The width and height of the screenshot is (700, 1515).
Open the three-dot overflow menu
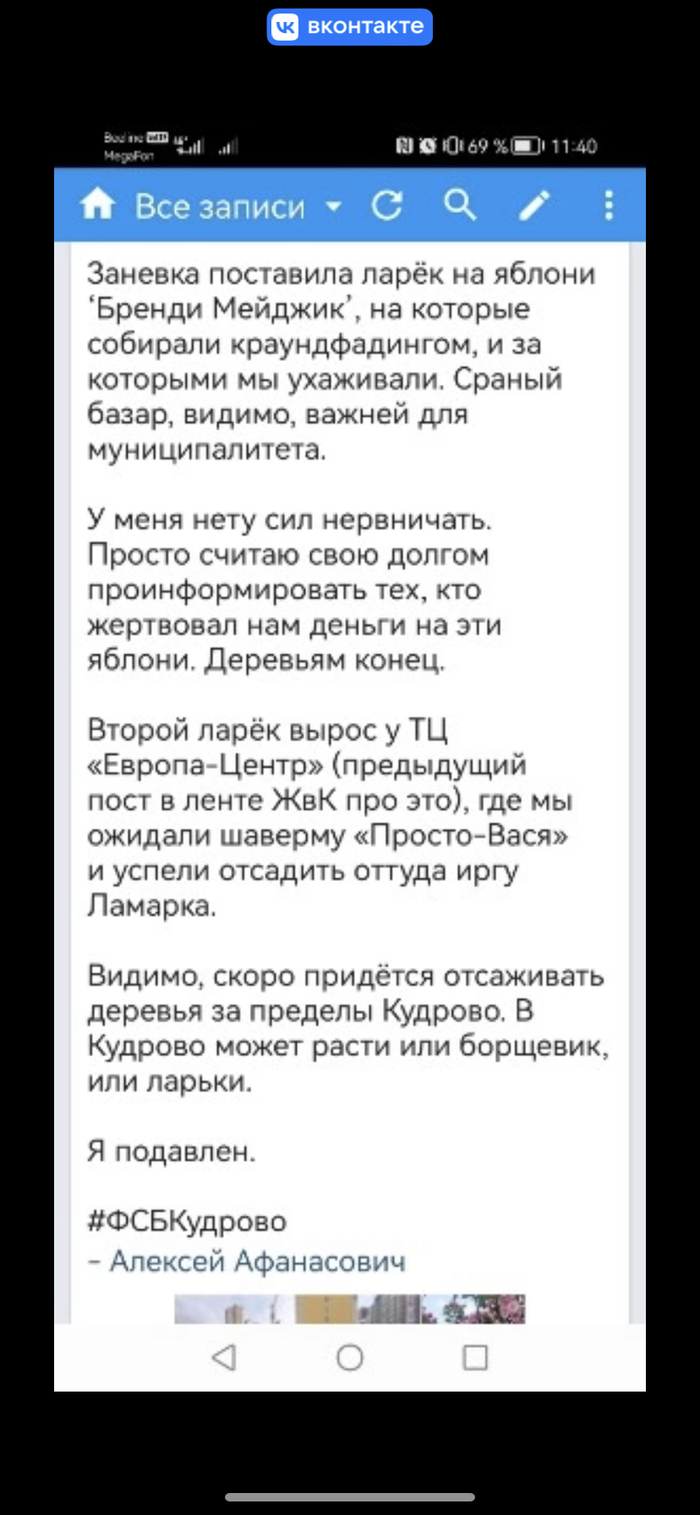(609, 206)
